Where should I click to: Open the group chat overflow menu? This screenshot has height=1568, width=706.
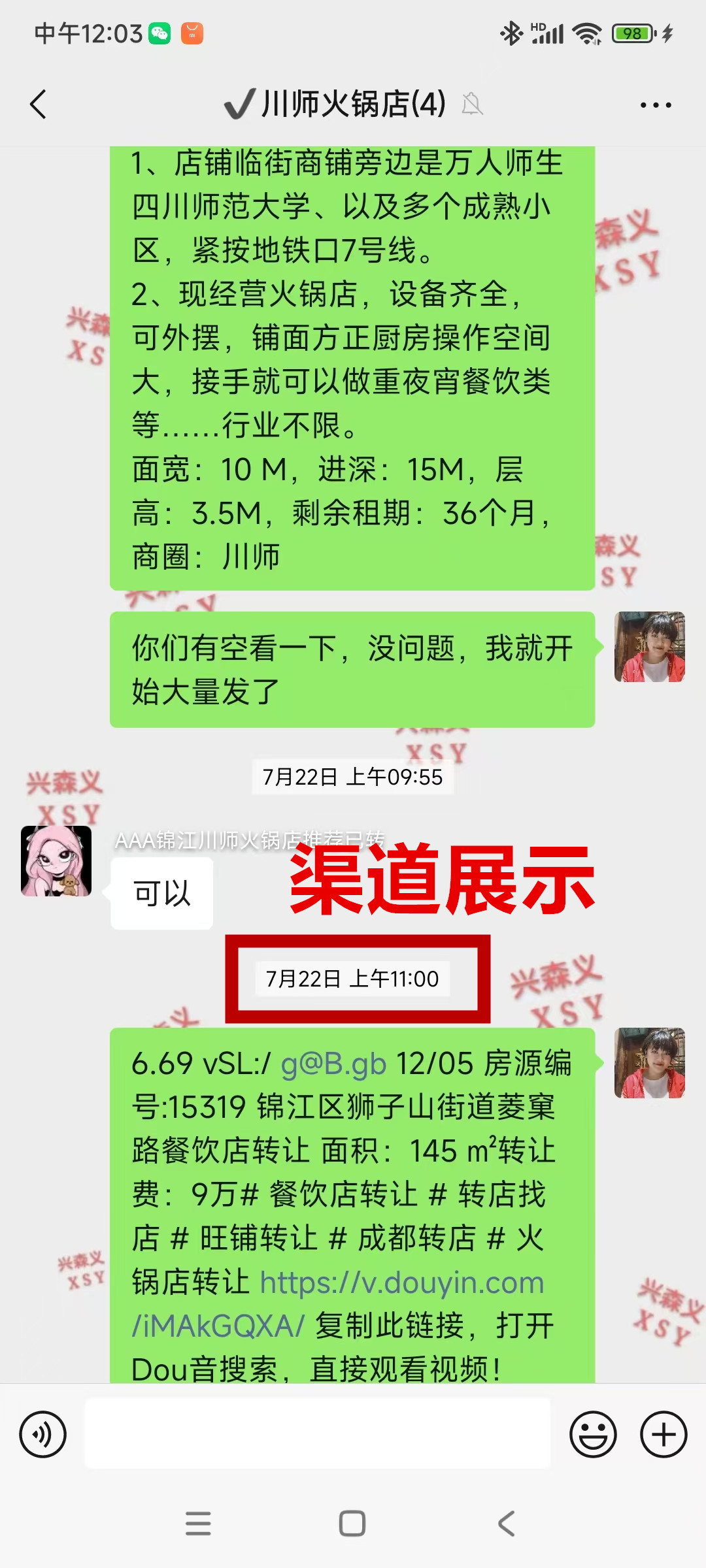click(x=656, y=105)
